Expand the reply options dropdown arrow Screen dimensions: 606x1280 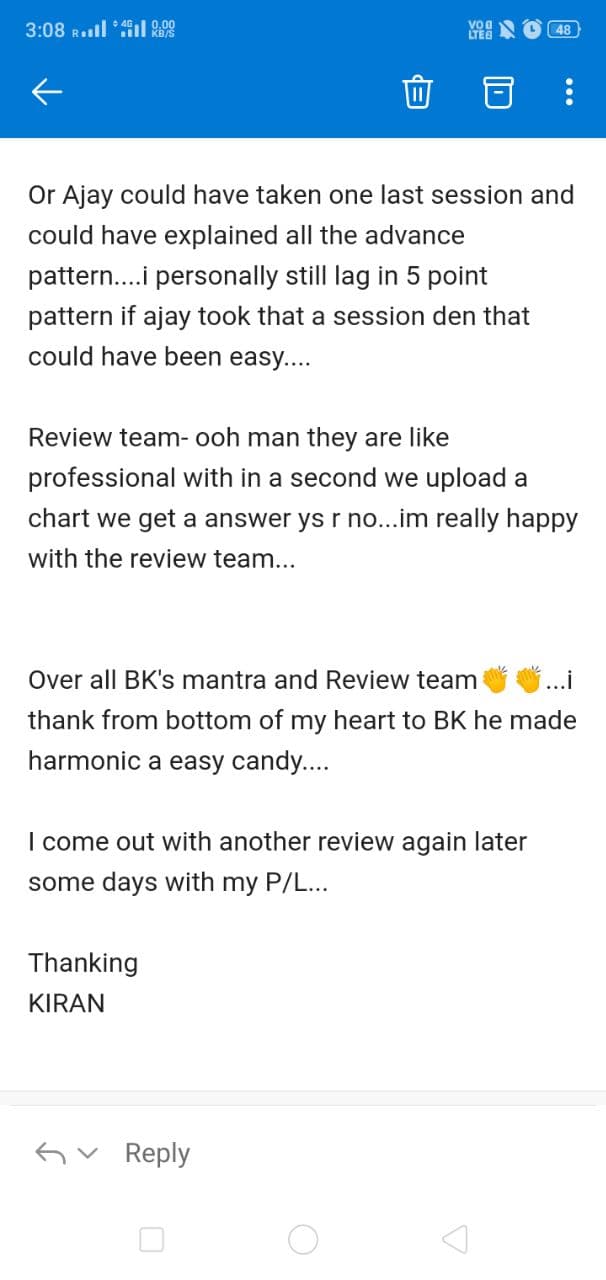[89, 1154]
